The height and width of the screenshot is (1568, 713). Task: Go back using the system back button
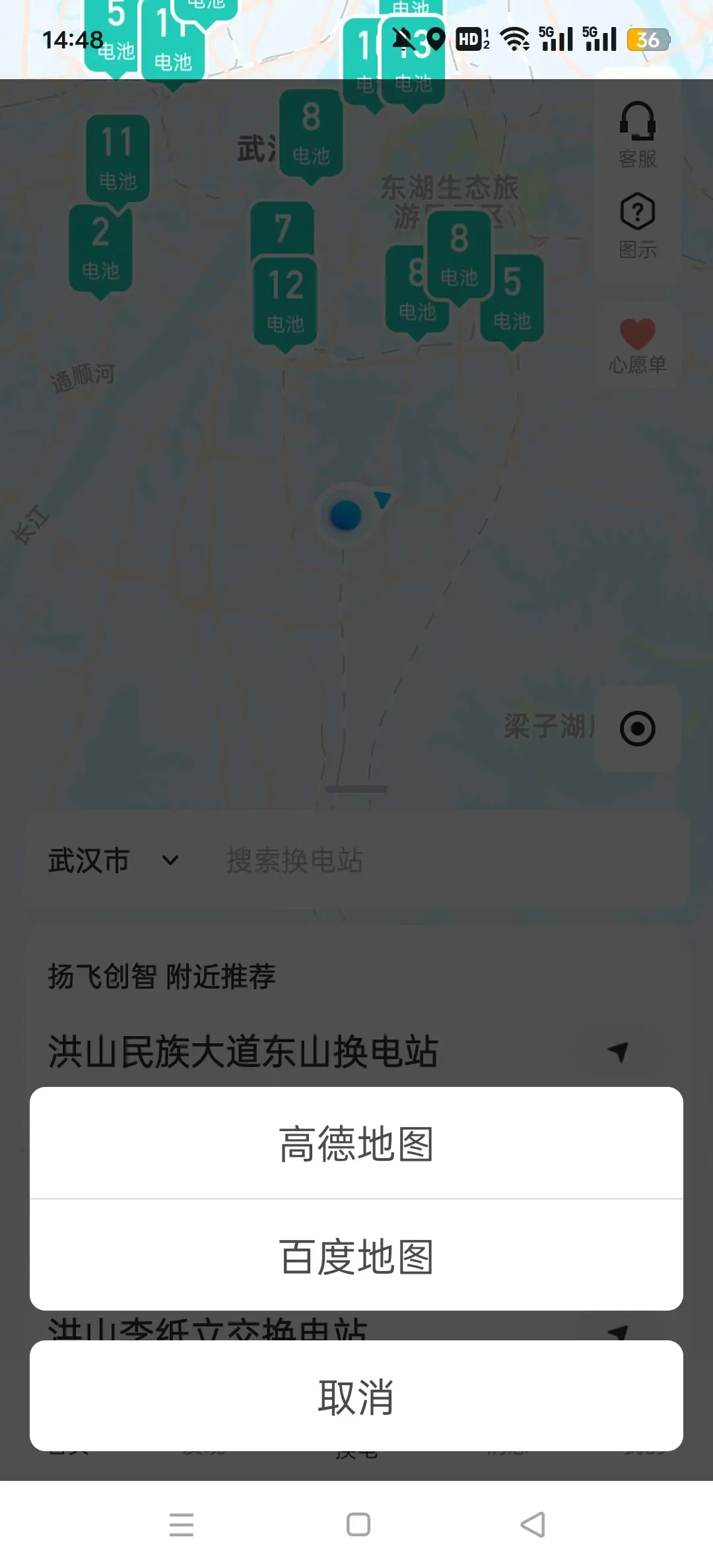click(532, 1524)
